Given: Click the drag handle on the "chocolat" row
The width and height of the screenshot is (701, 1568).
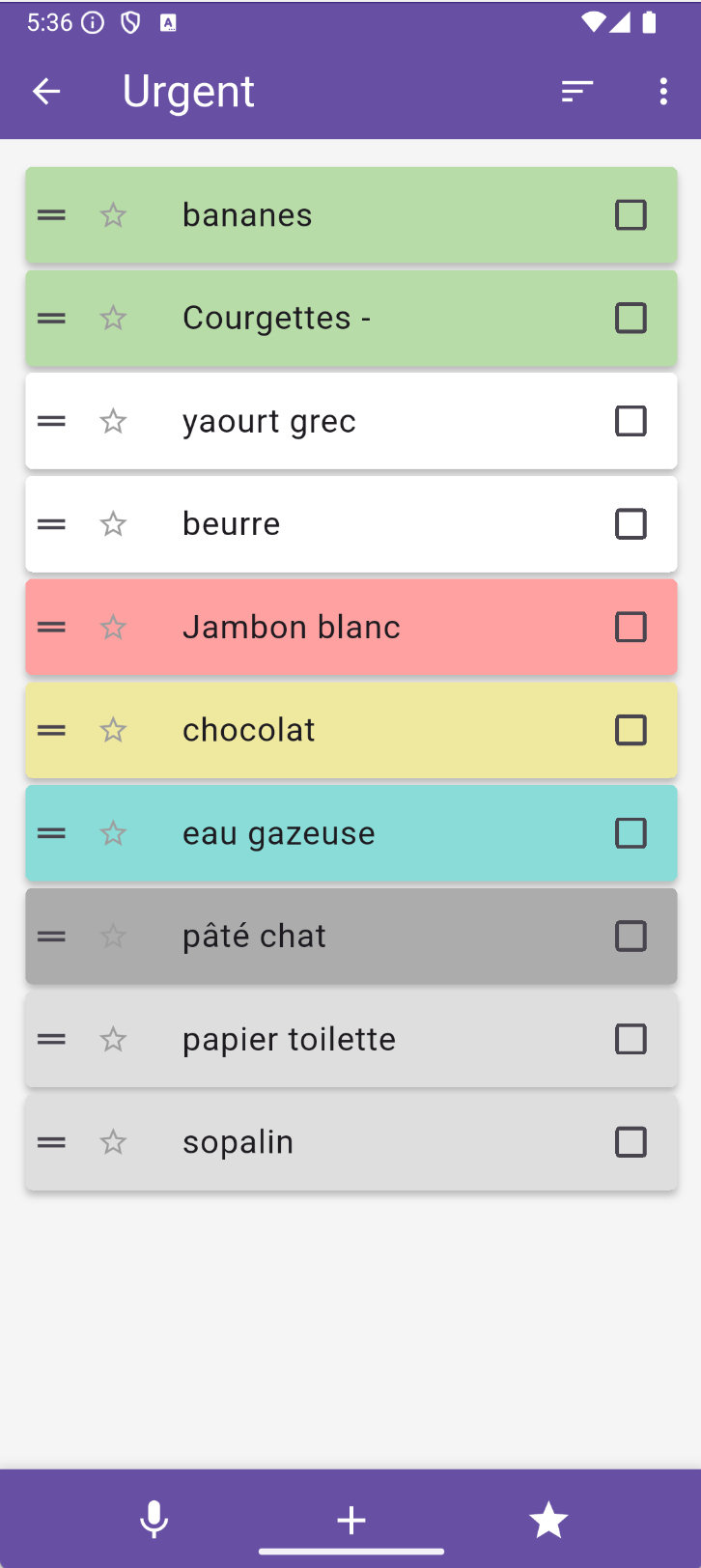Looking at the screenshot, I should click(50, 731).
